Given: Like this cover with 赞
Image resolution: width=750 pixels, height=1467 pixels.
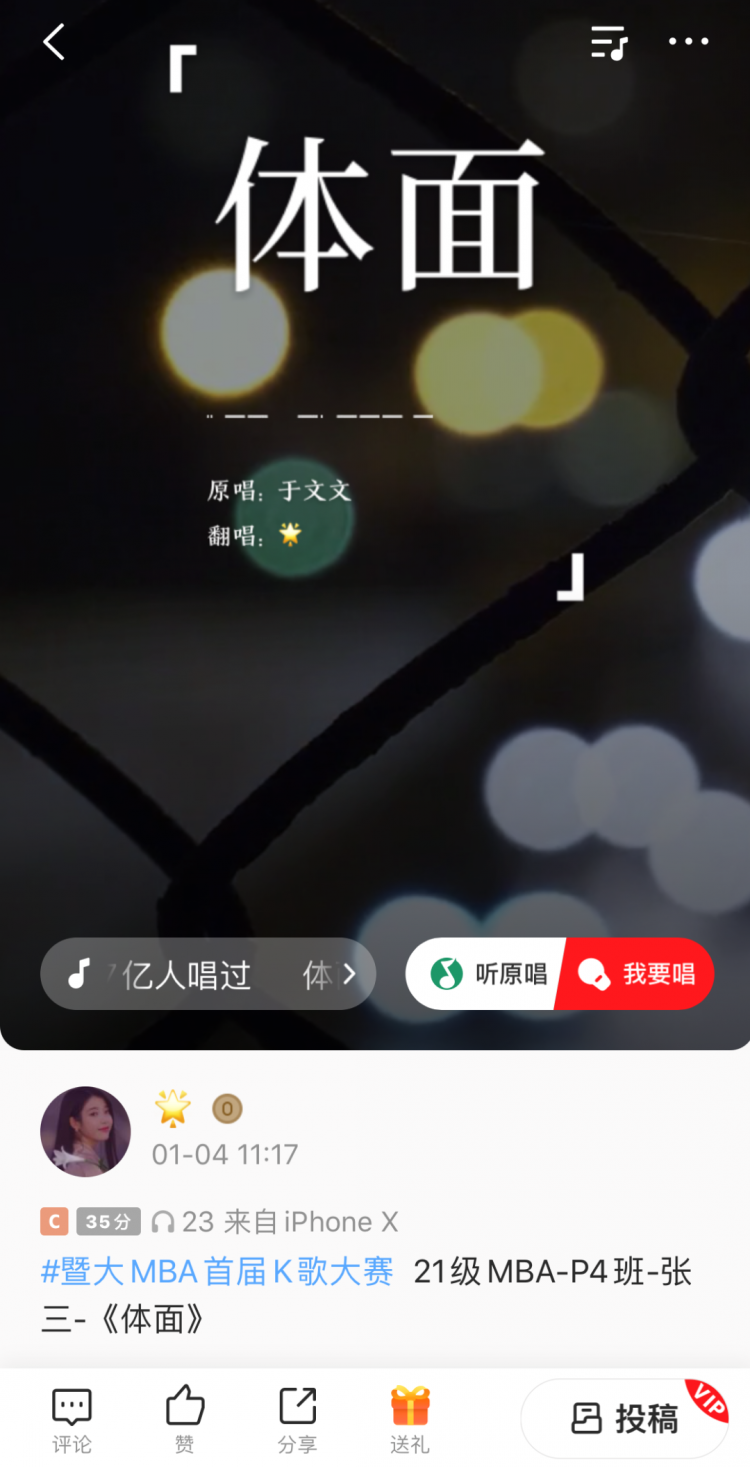Looking at the screenshot, I should 185,1418.
